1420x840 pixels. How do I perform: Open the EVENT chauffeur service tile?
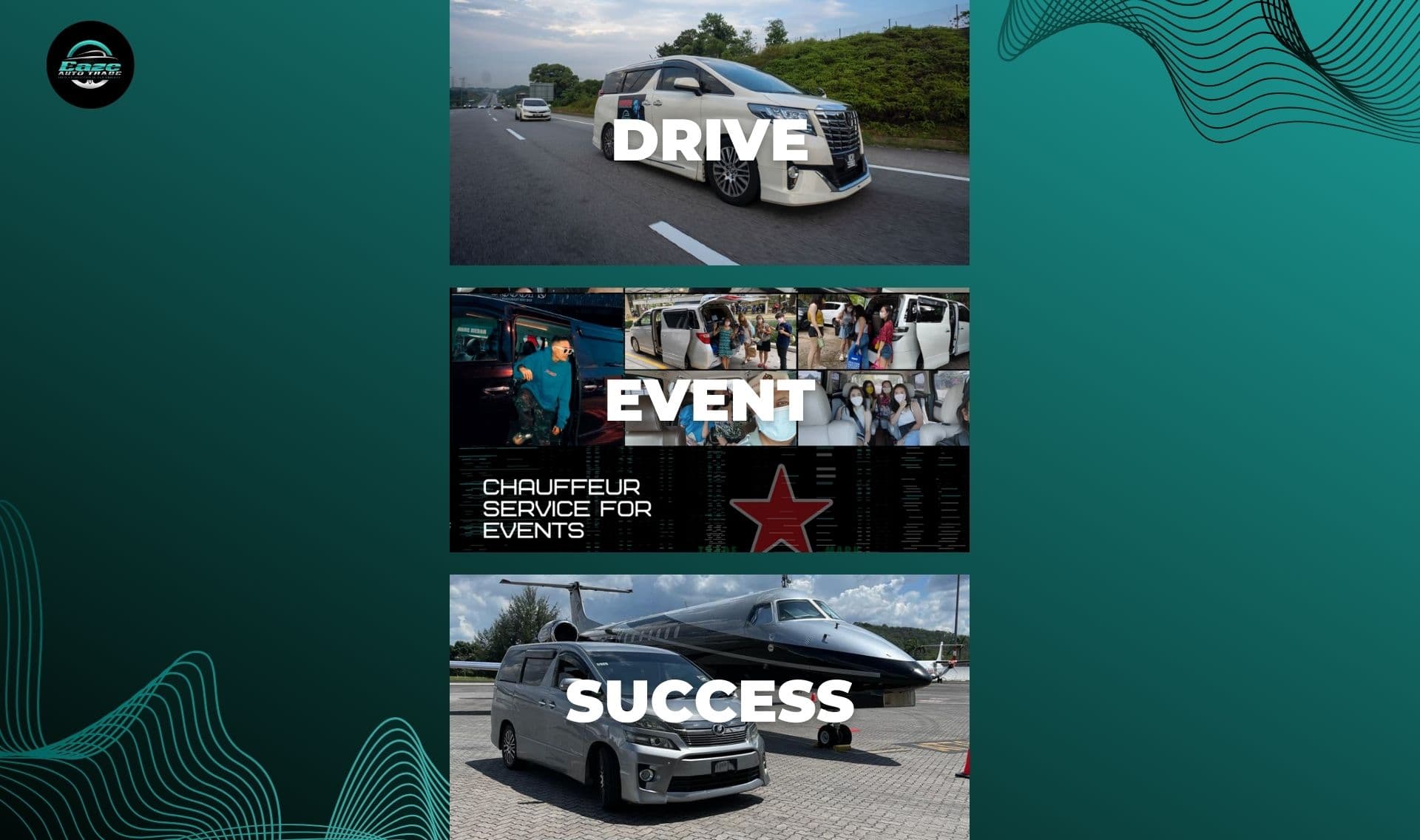tap(709, 419)
